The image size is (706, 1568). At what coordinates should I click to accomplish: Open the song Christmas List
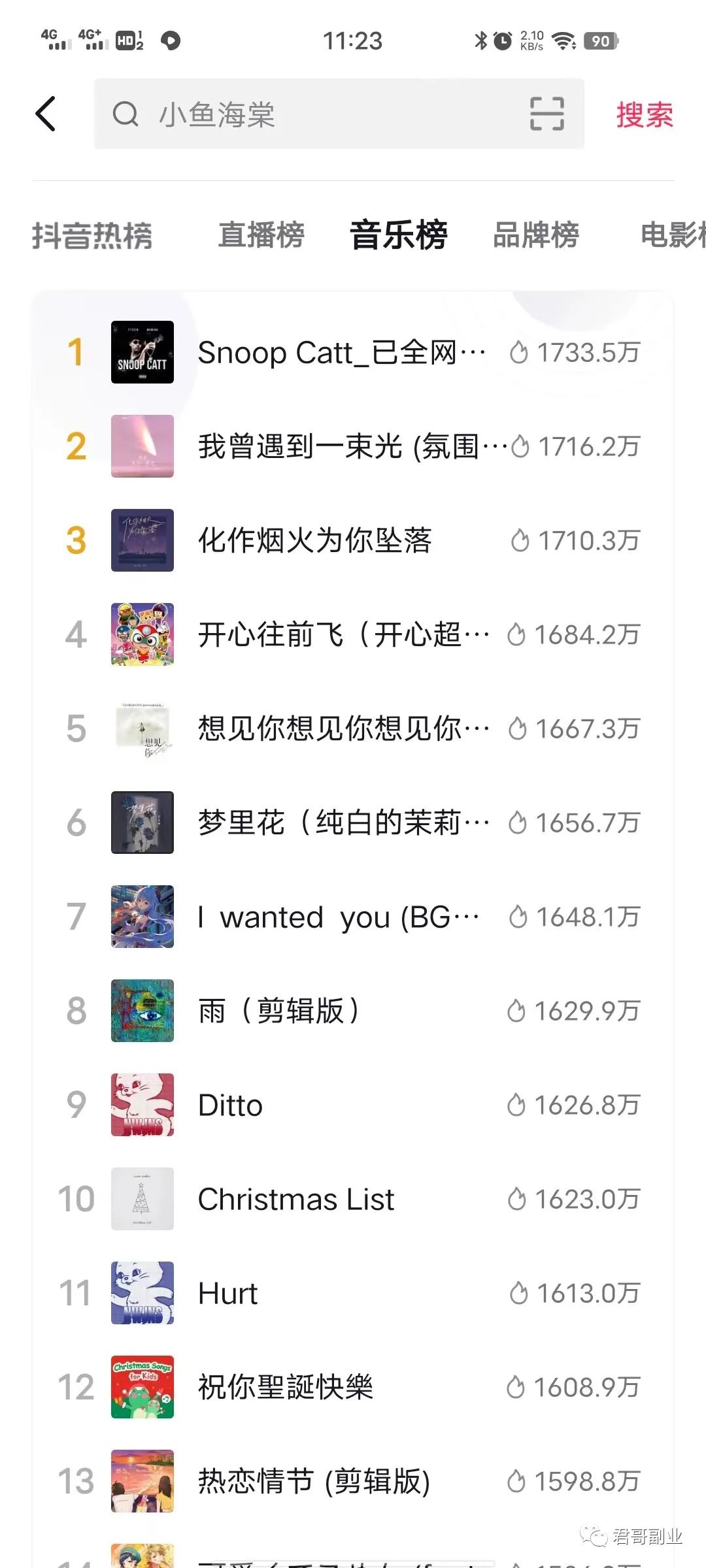(x=296, y=1200)
